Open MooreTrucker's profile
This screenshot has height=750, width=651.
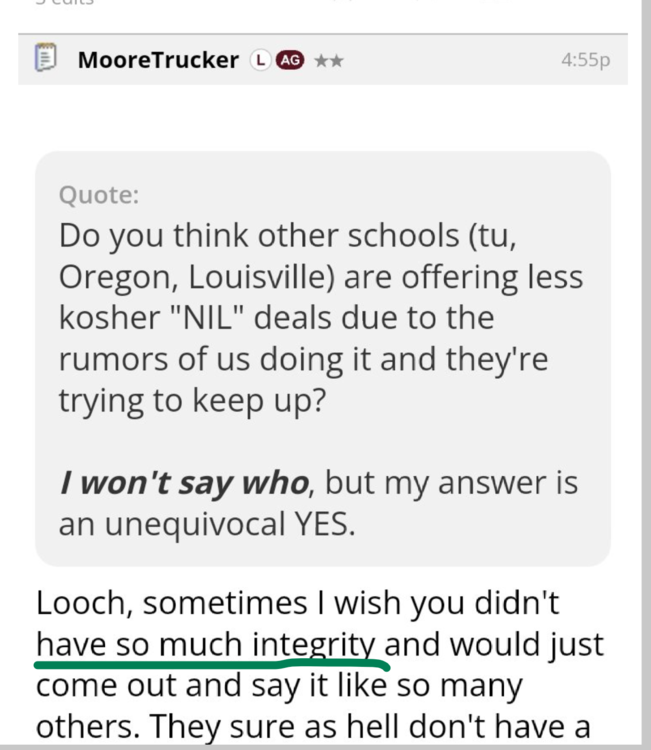pyautogui.click(x=158, y=60)
